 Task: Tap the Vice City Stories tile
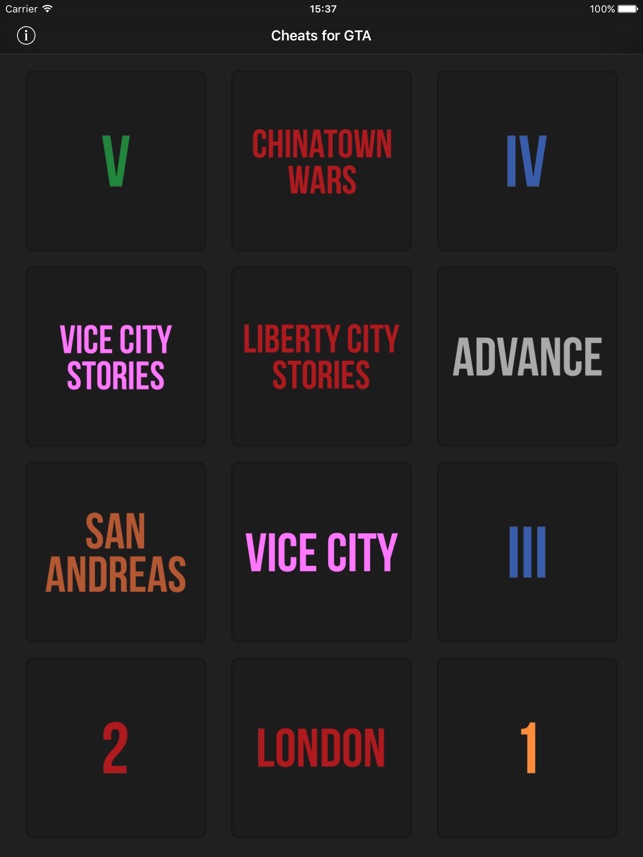coord(116,356)
